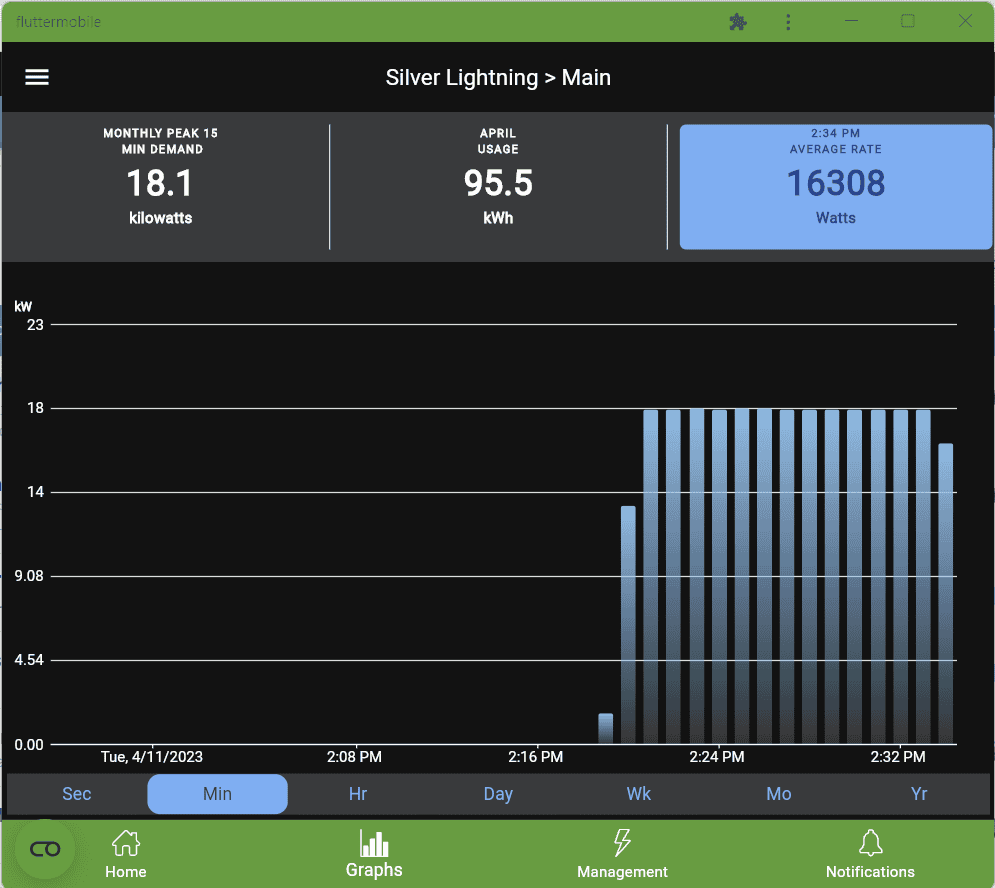Viewport: 995px width, 888px height.
Task: Open the extensions puzzle icon
Action: [738, 22]
